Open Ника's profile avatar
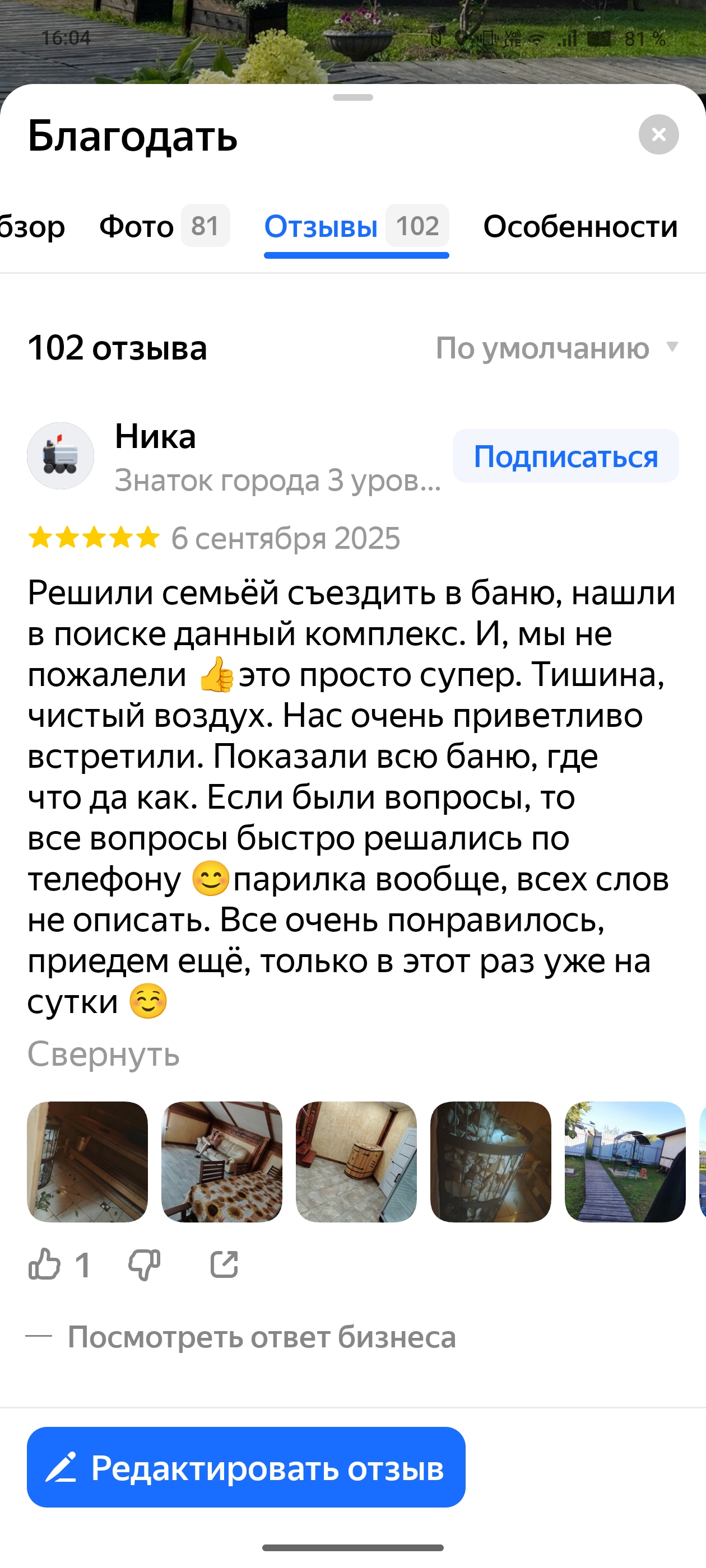The height and width of the screenshot is (1568, 706). [x=61, y=456]
